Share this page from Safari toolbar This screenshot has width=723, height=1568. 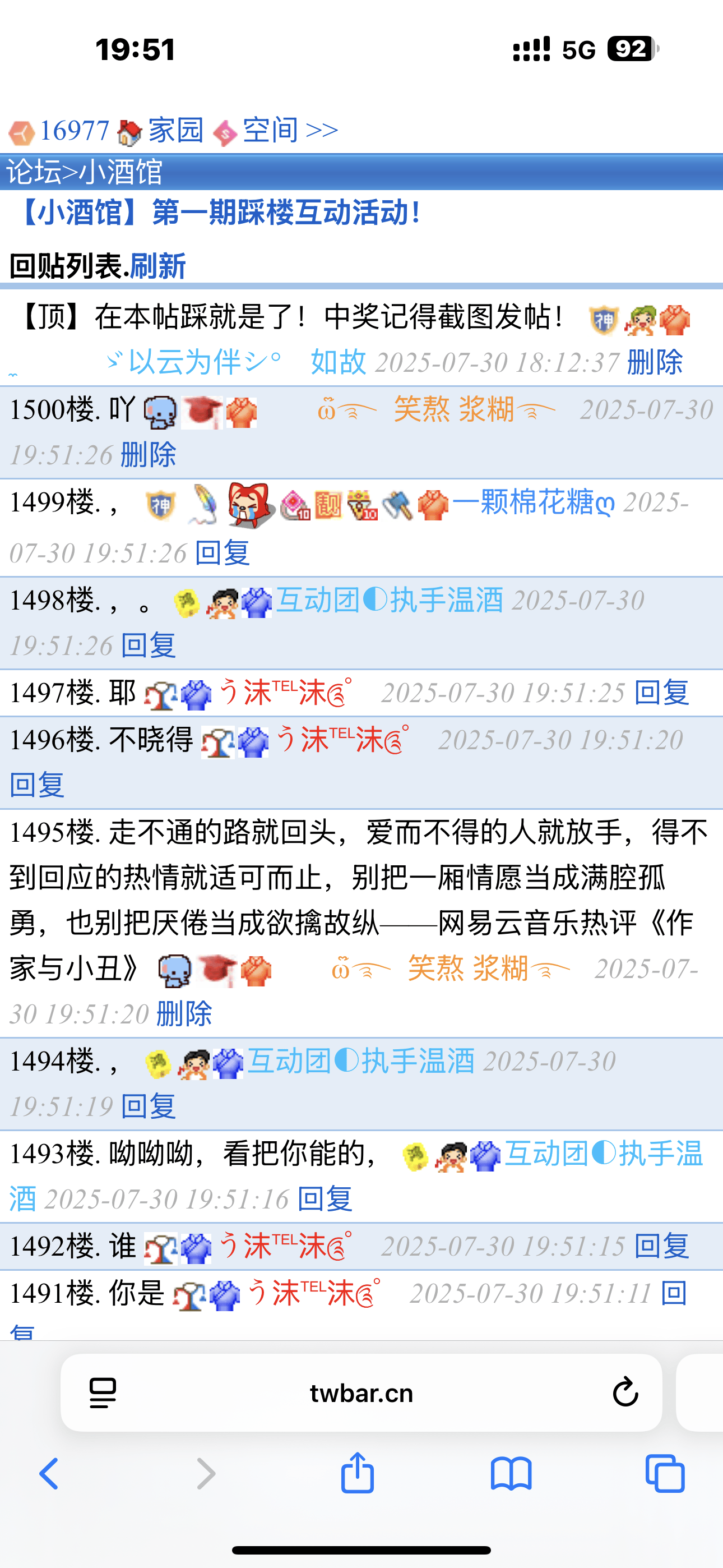click(357, 1474)
